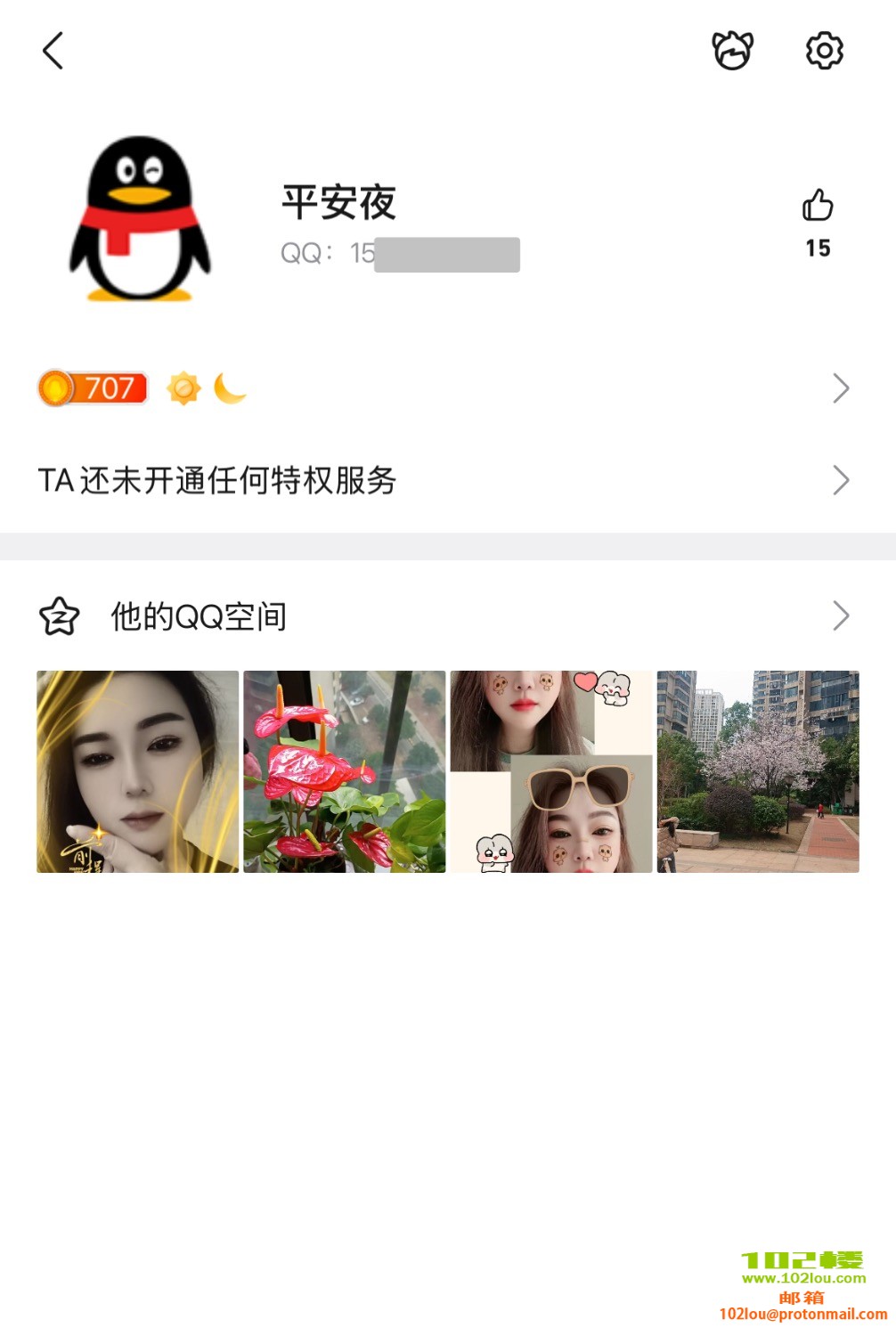Screen dimensions: 896x1336
Task: Open the sunglasses selfie collage photo
Action: (551, 771)
